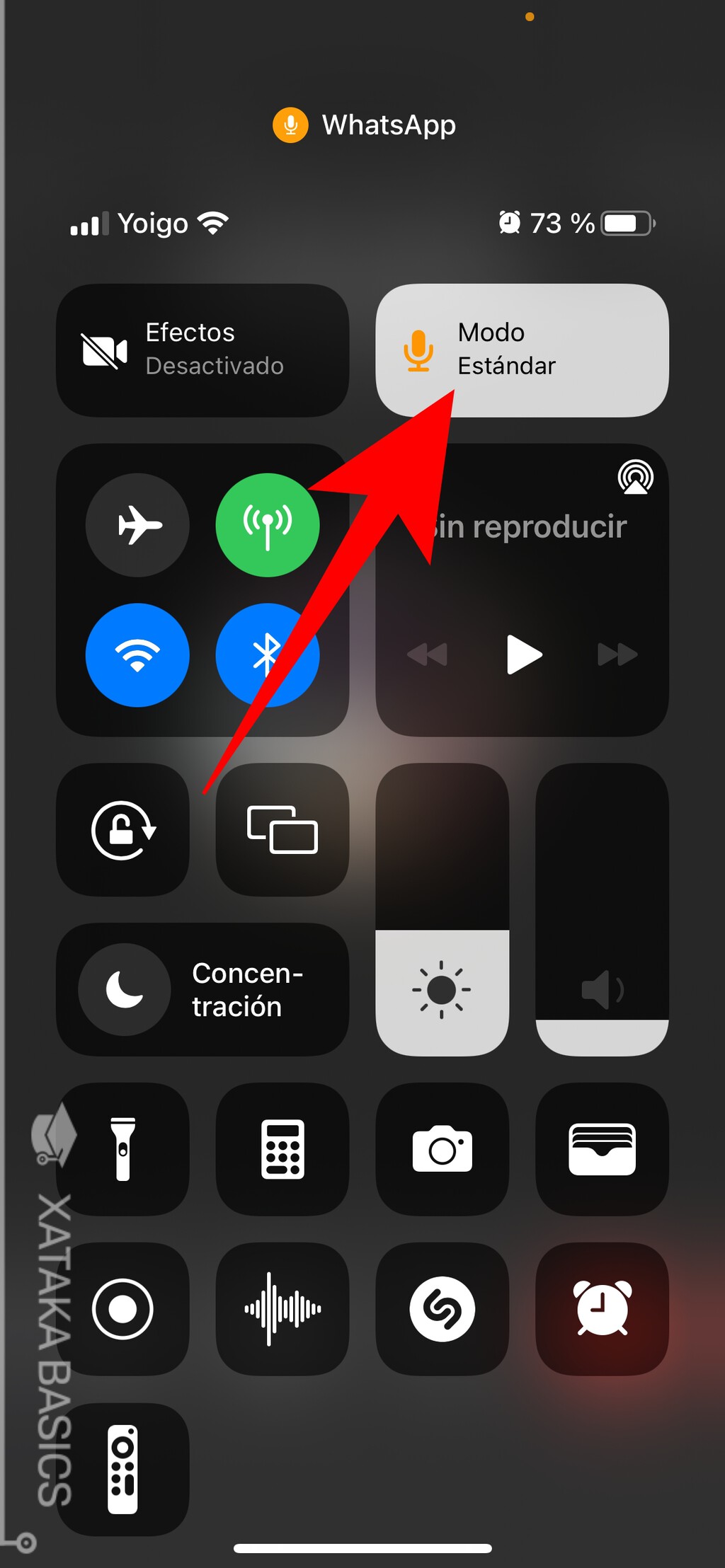Open the Calculator

282,1149
